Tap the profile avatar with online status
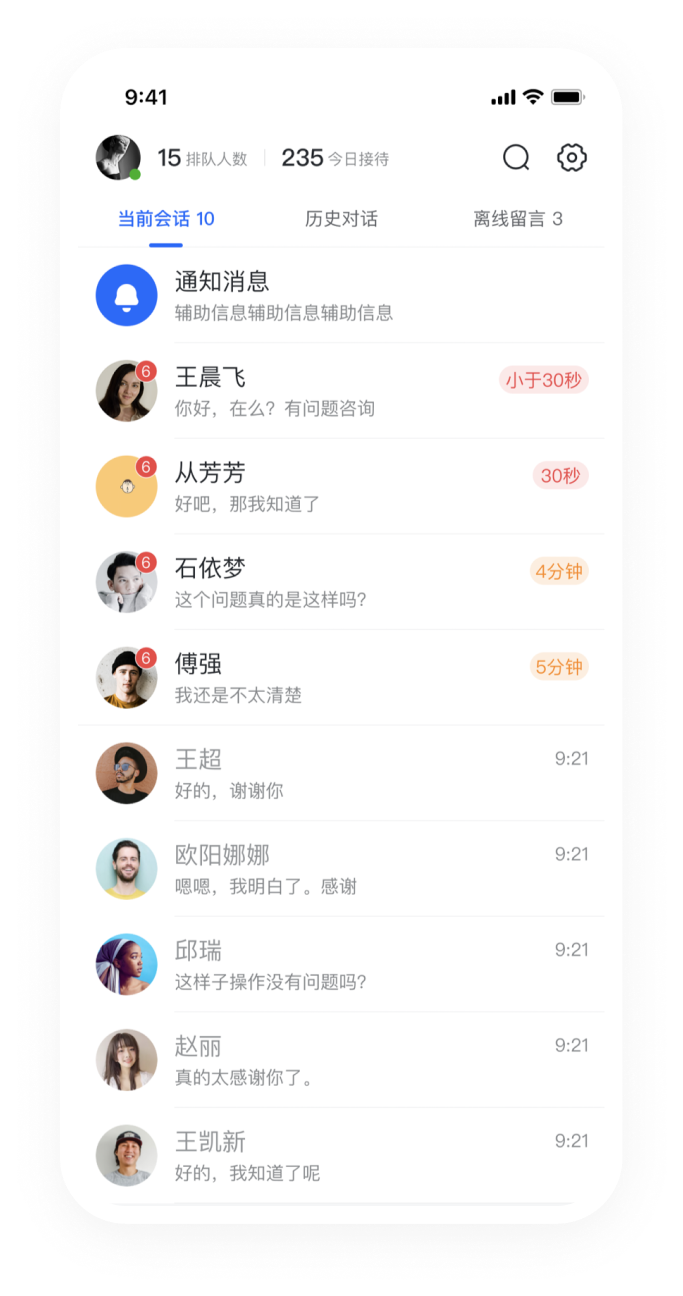The width and height of the screenshot is (683, 1296). [x=117, y=158]
